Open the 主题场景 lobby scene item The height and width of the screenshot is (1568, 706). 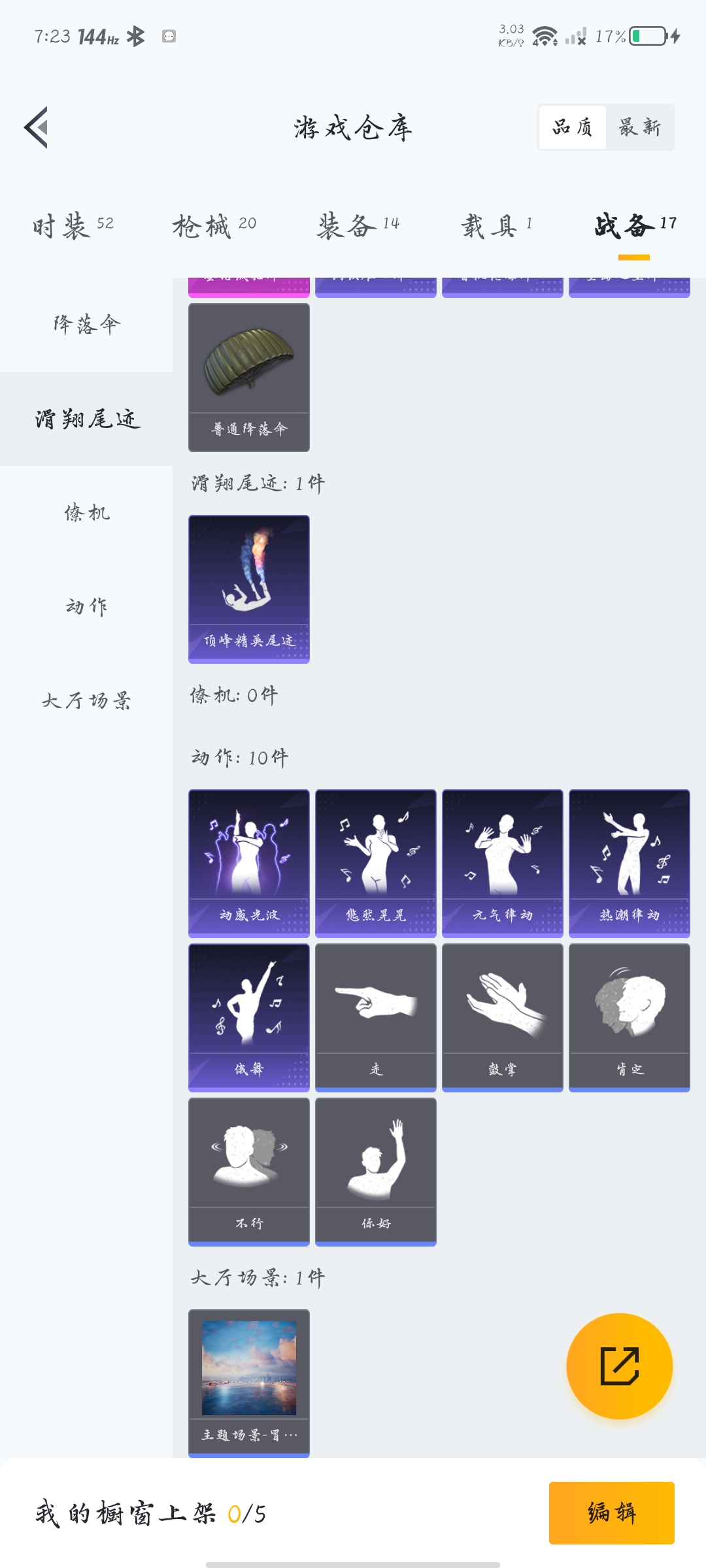pyautogui.click(x=249, y=1382)
